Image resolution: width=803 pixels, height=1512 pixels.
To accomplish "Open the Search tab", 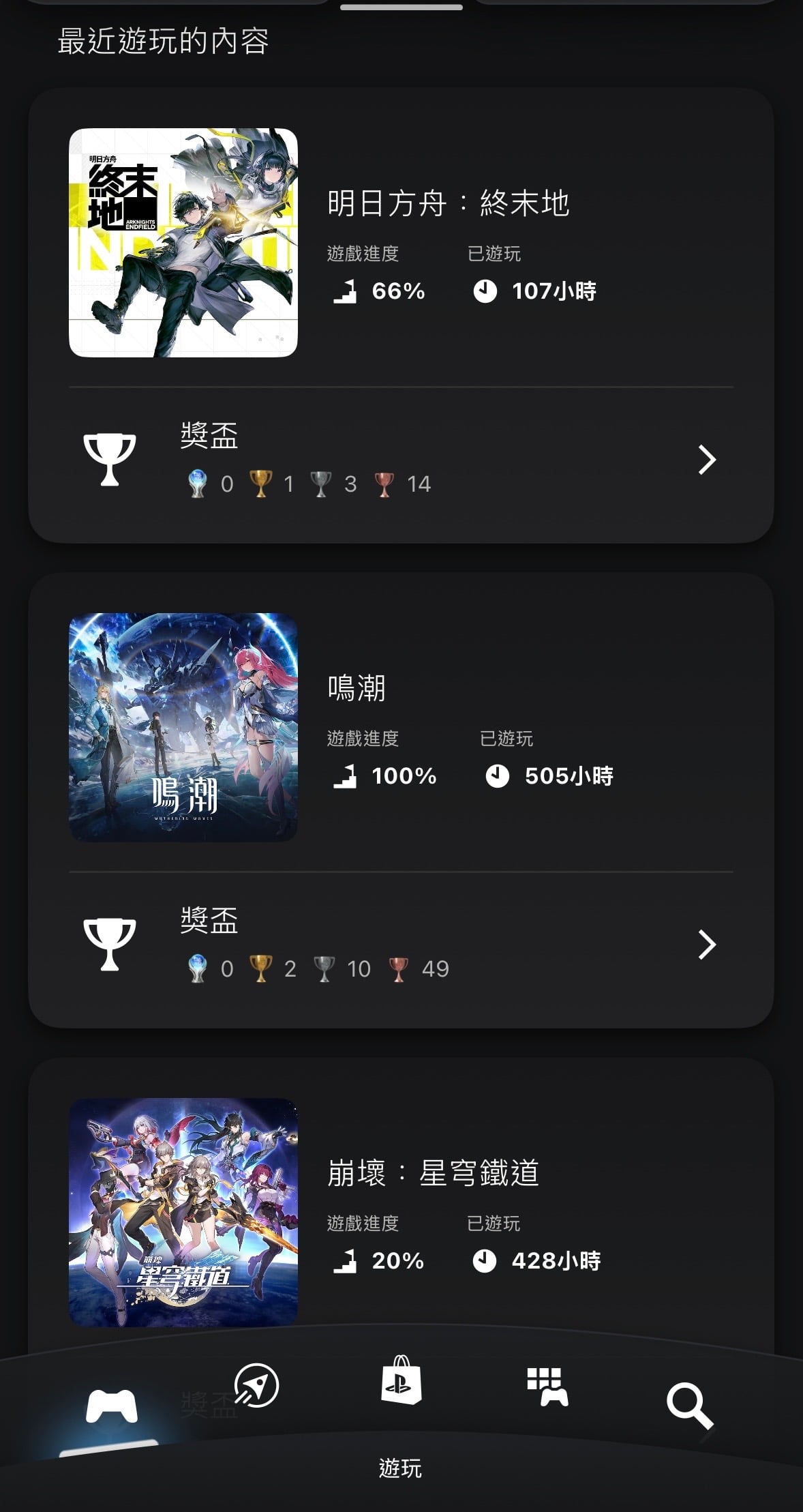I will (x=689, y=1405).
